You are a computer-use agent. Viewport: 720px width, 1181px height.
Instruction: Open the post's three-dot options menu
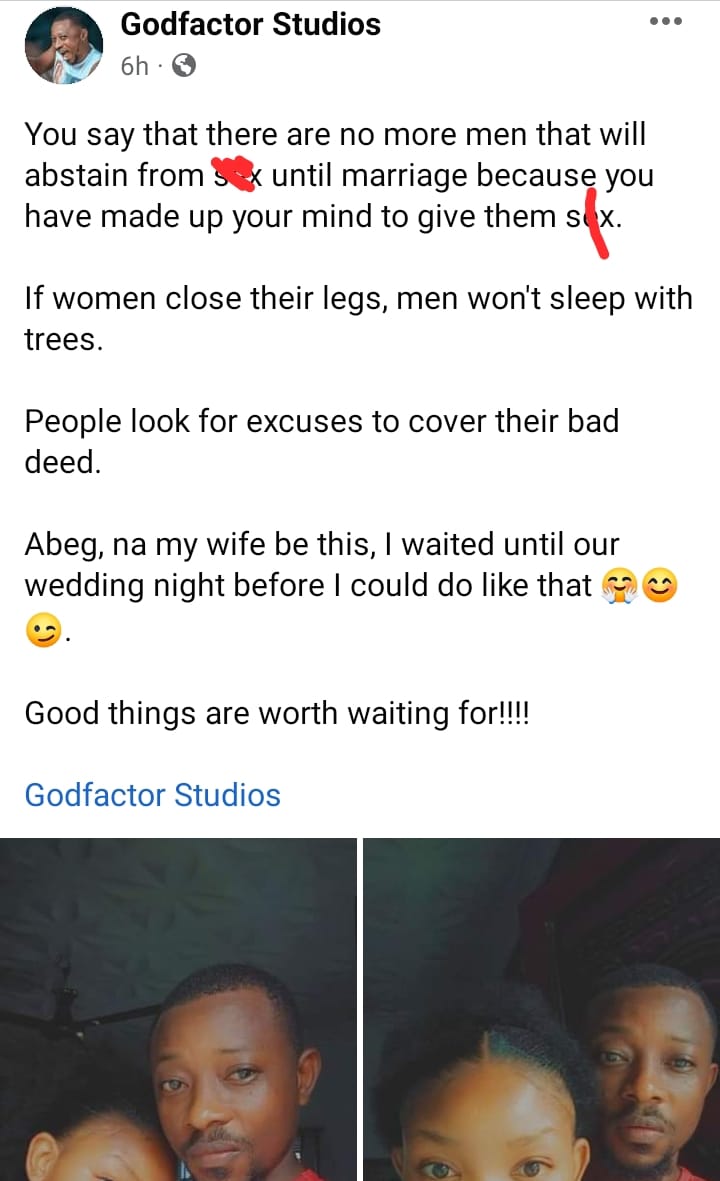[x=665, y=21]
